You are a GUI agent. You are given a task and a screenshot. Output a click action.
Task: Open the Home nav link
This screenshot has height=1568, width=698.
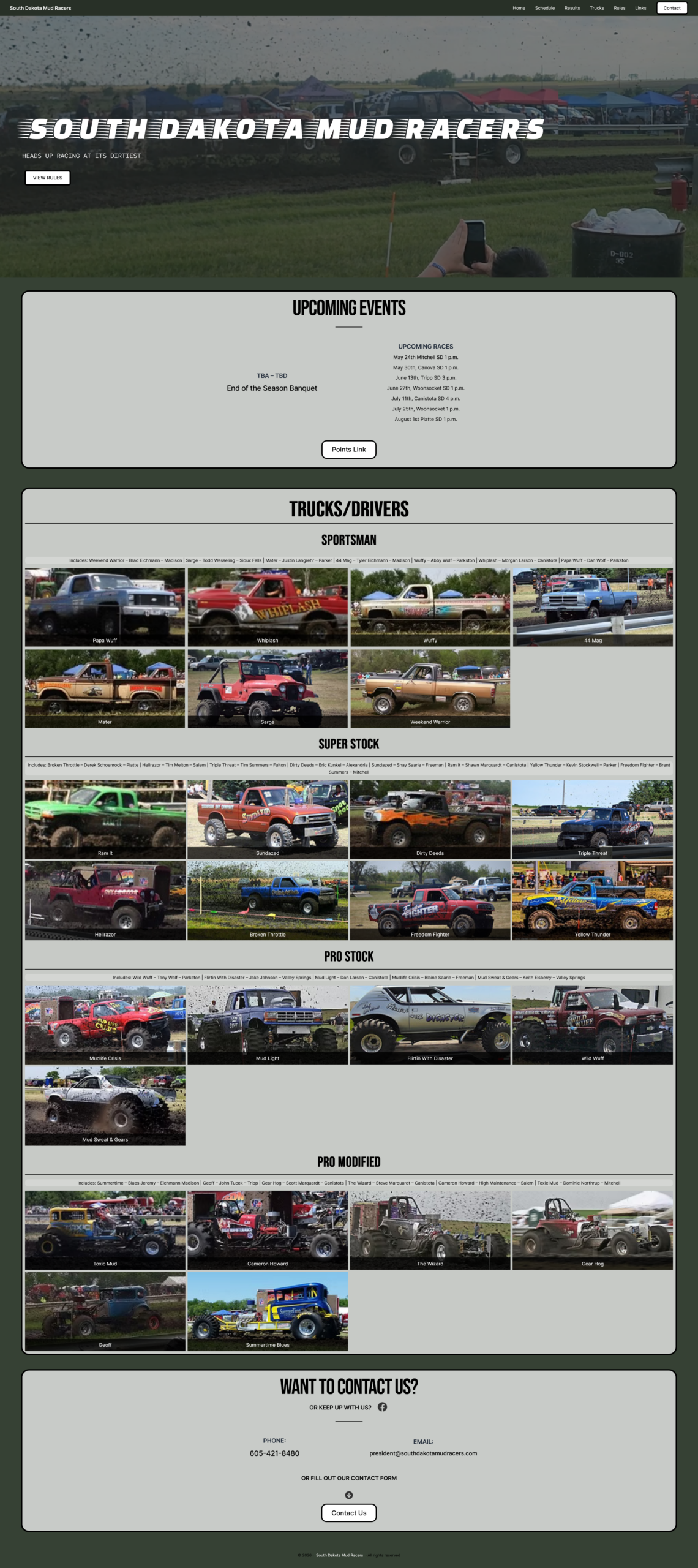(519, 8)
